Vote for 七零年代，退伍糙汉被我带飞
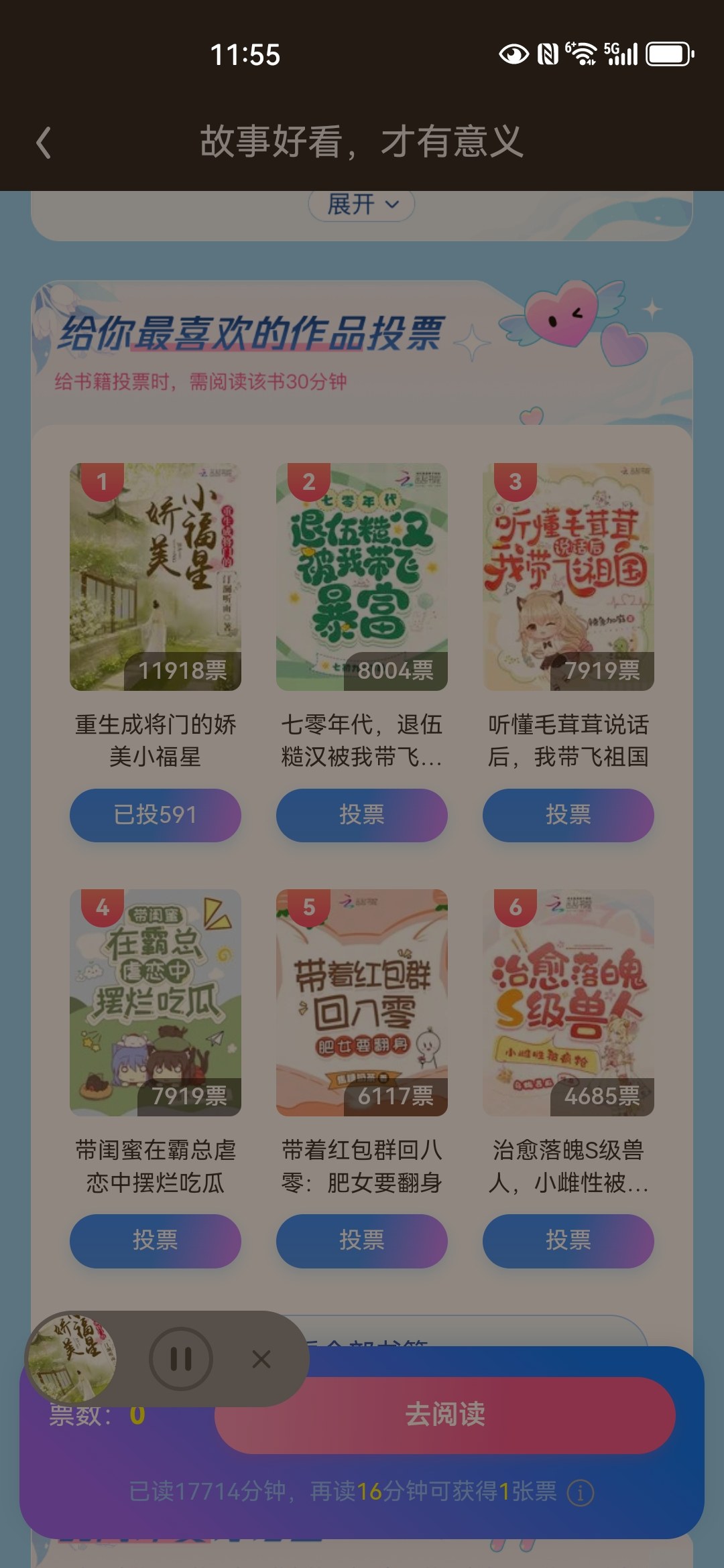The width and height of the screenshot is (724, 1568). click(362, 815)
